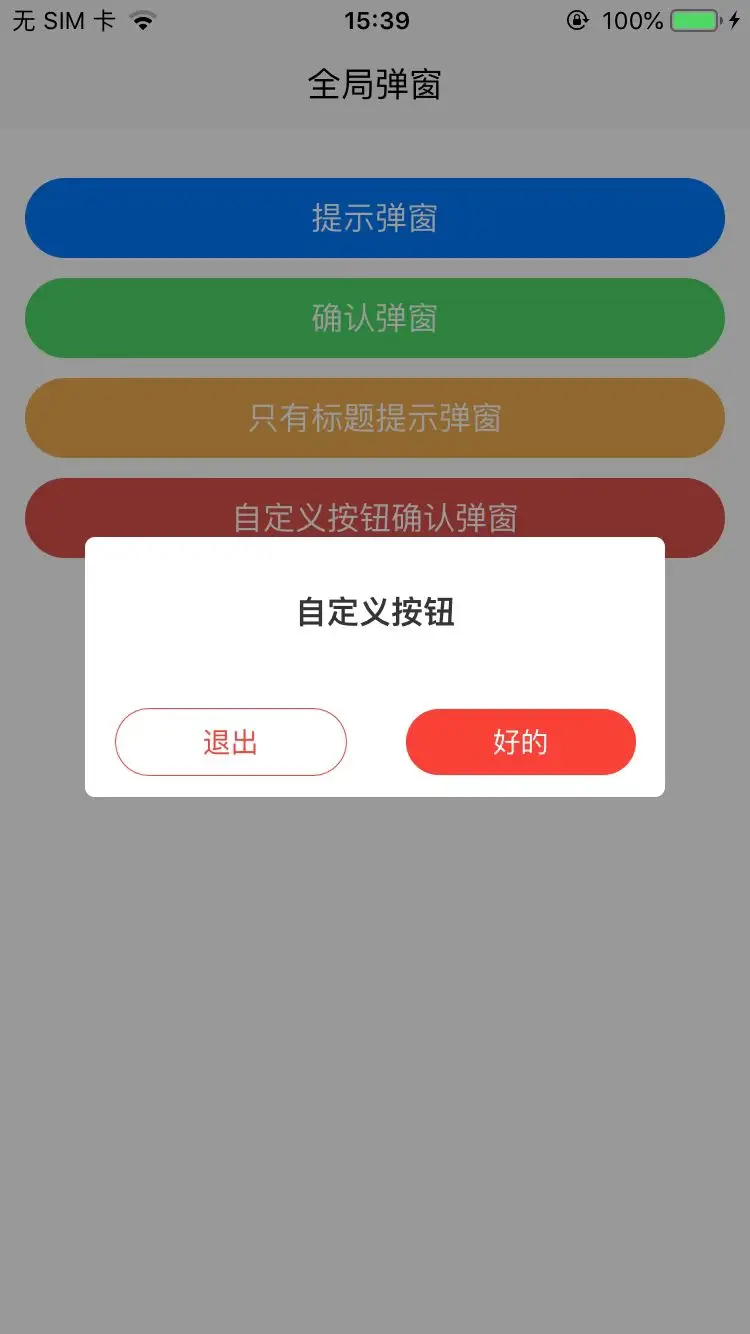Tap the 只有标题提示弹窗 button
Viewport: 750px width, 1334px height.
374,418
